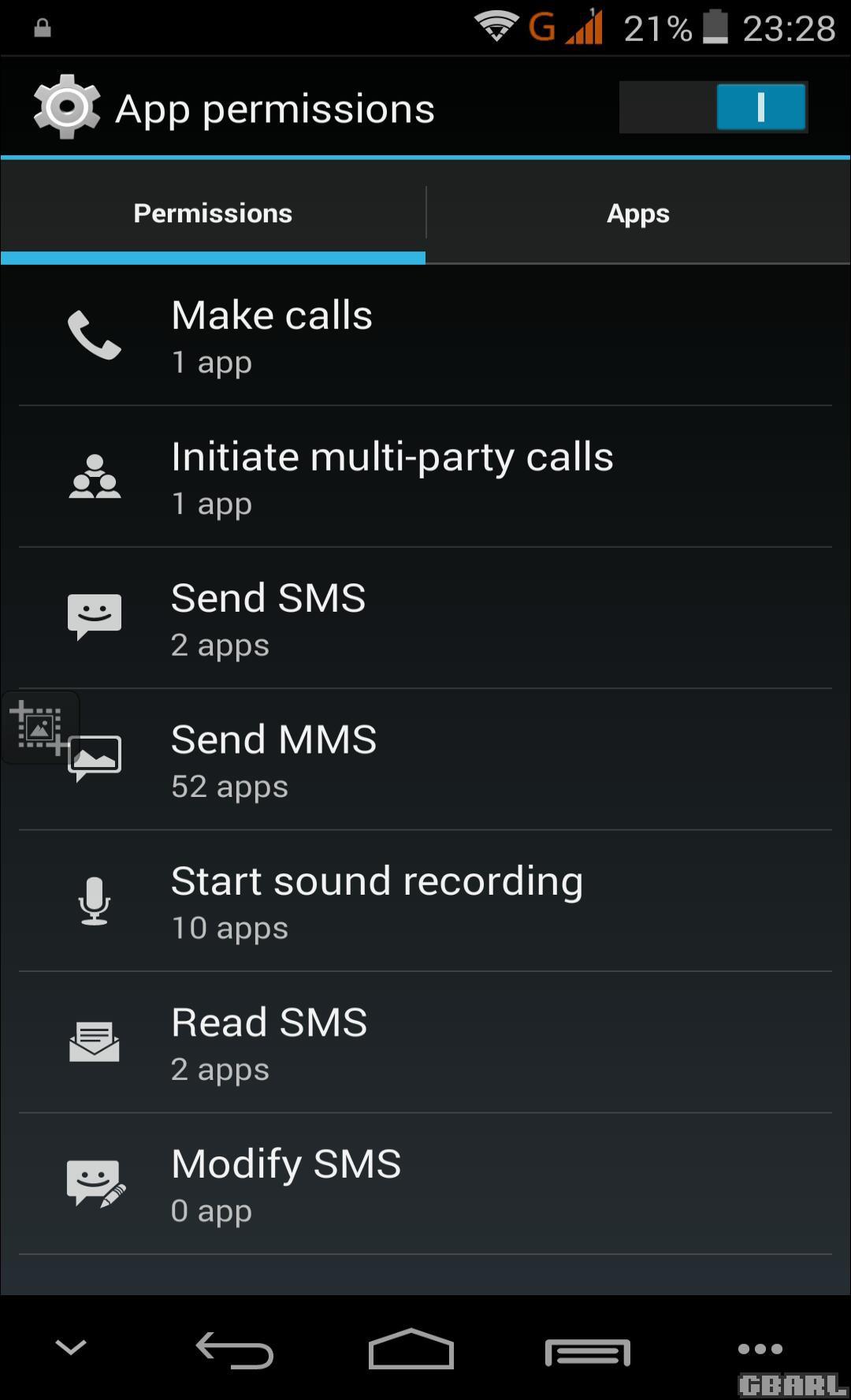Tap the settings gear to go back
851x1400 pixels.
67,107
